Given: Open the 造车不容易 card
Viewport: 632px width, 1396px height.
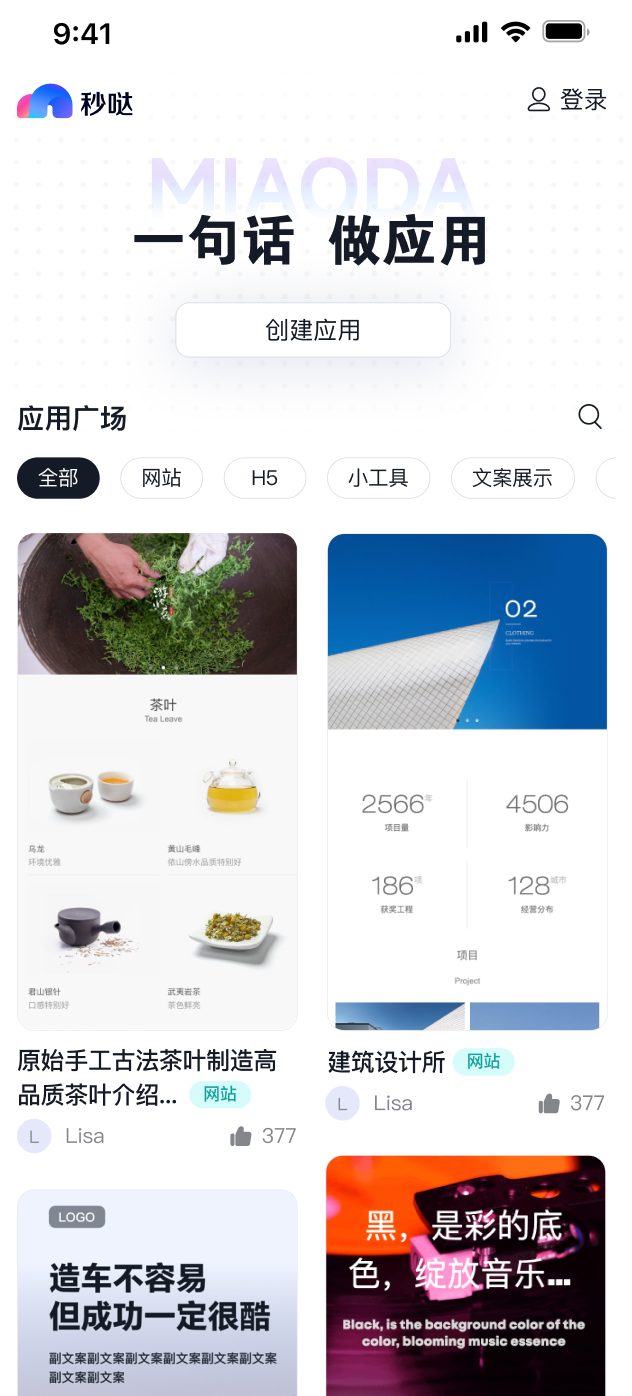Looking at the screenshot, I should [x=157, y=1290].
